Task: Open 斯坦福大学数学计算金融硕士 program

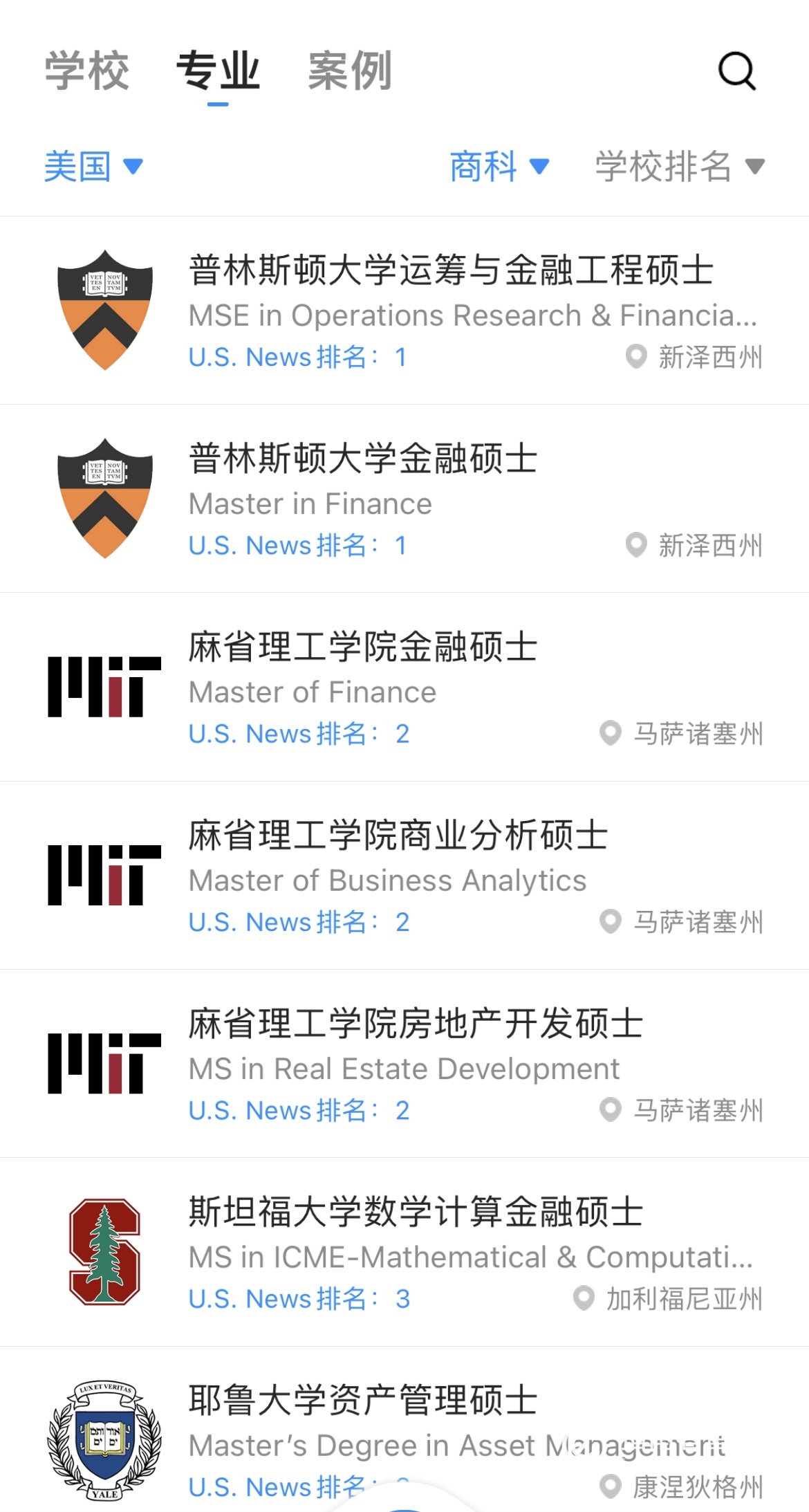Action: click(x=404, y=1252)
